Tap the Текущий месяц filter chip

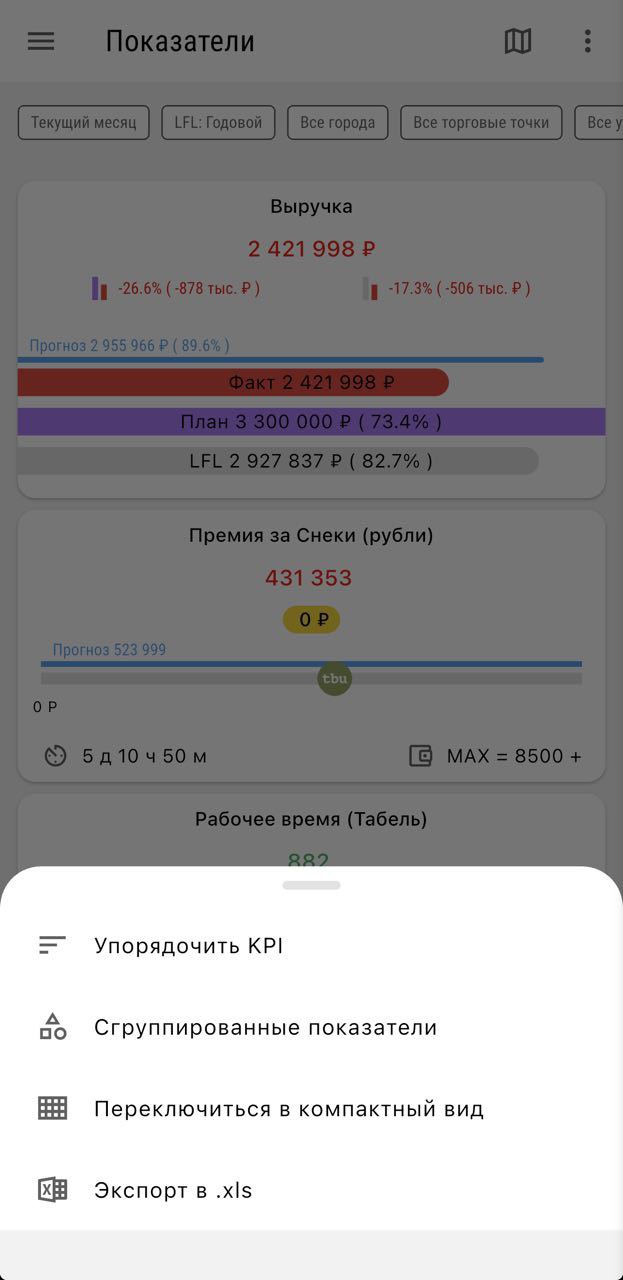tap(84, 123)
